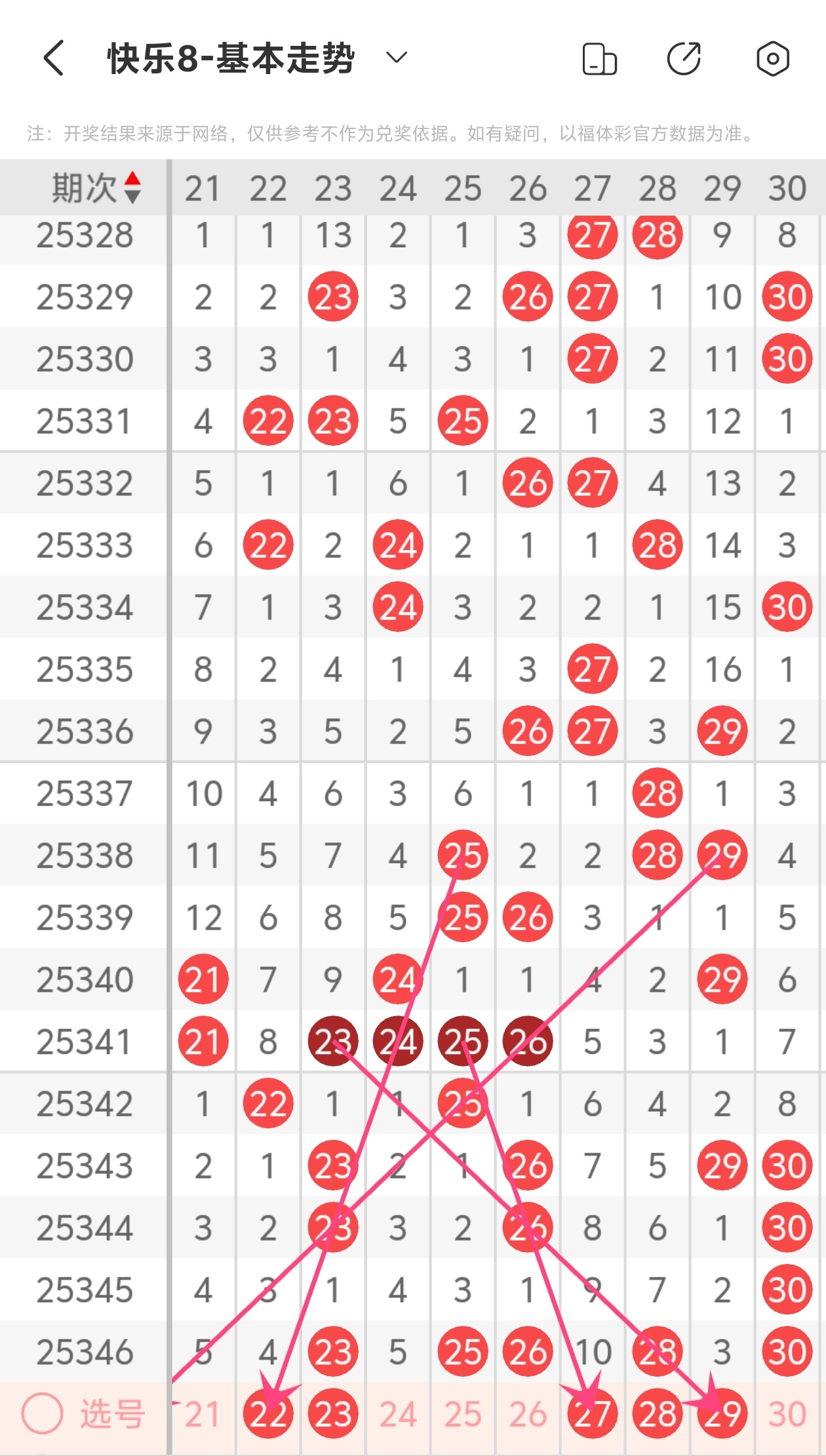Deselect number 22 in the 选号 row

268,1414
